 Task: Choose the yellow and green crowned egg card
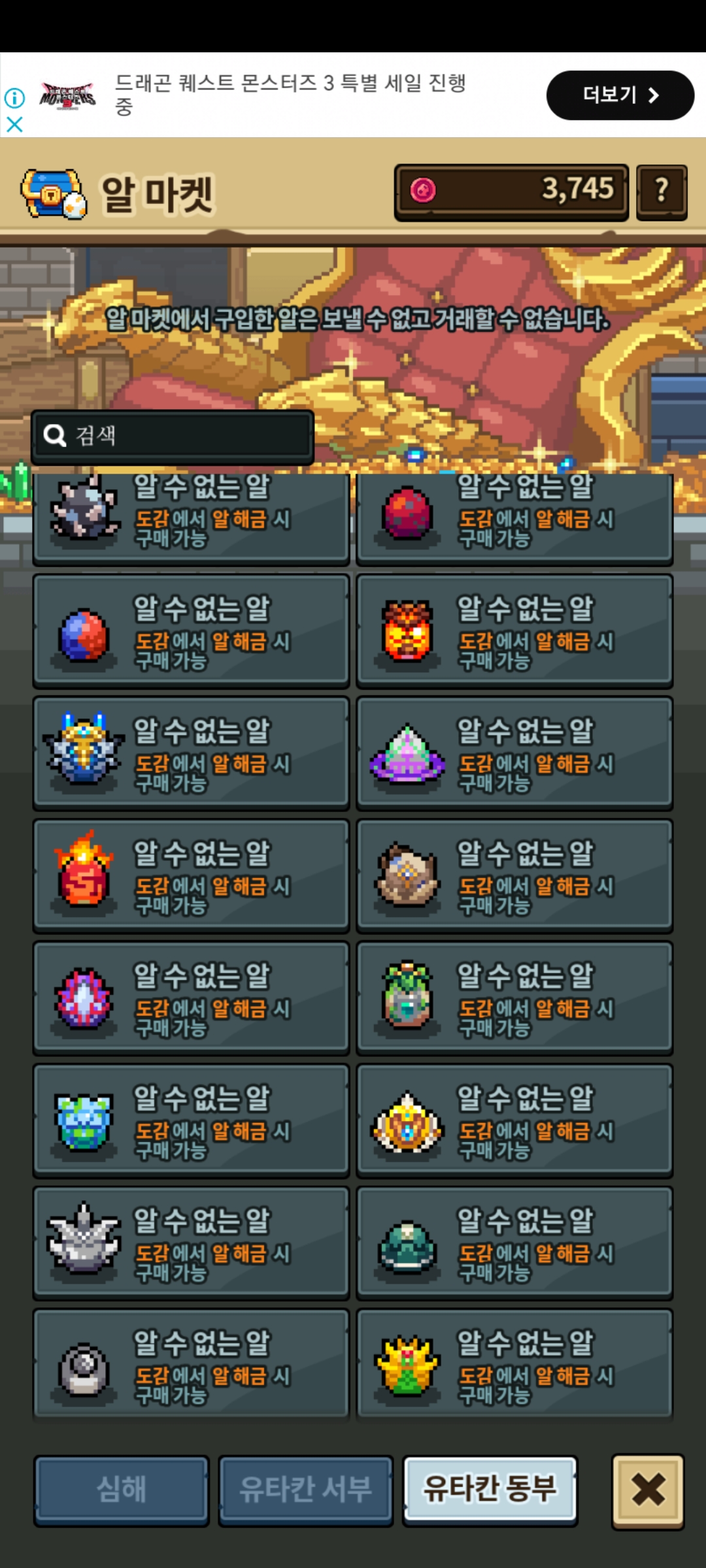tap(514, 1364)
